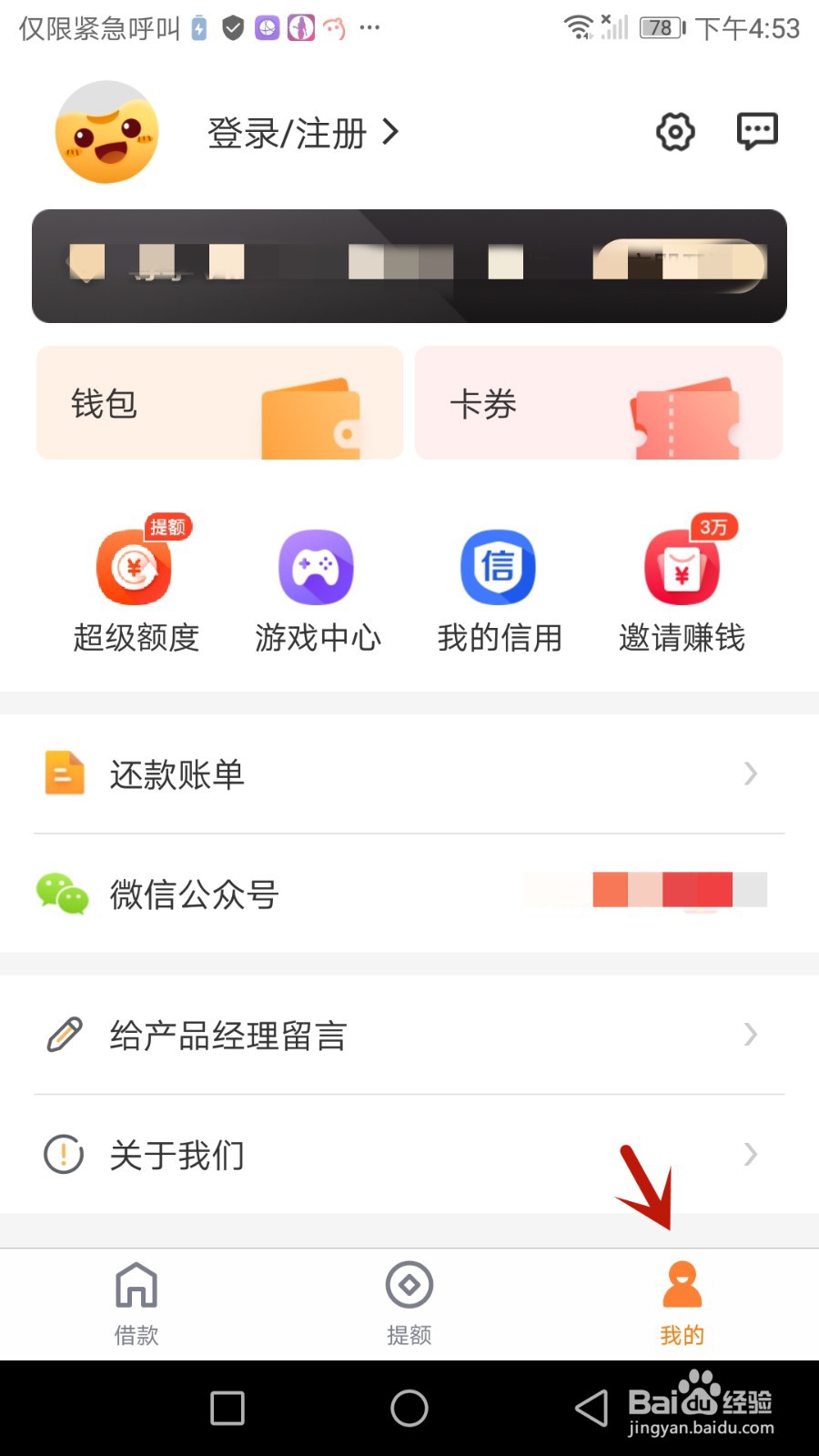The height and width of the screenshot is (1456, 819).
Task: Click the user avatar image
Action: [105, 132]
